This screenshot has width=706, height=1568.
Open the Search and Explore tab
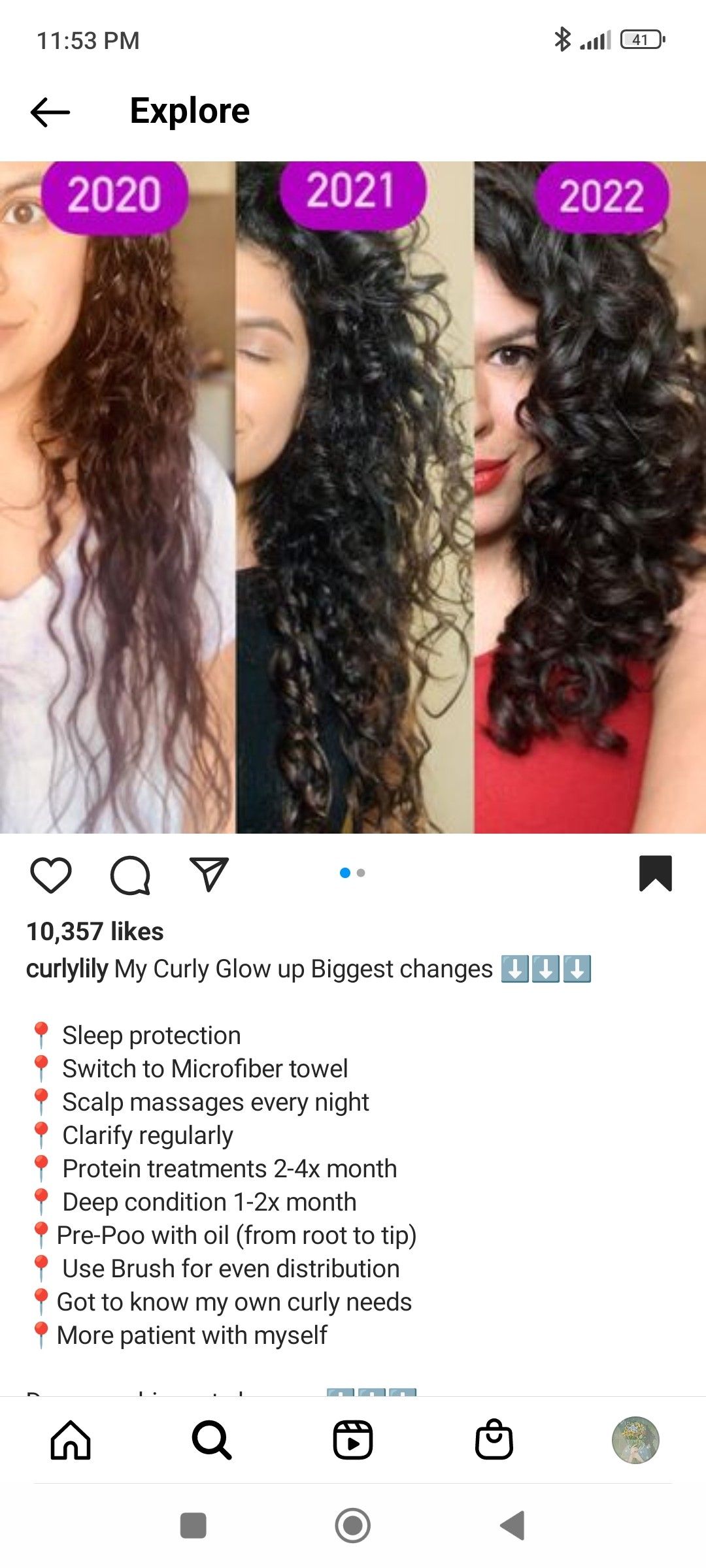(x=212, y=1440)
